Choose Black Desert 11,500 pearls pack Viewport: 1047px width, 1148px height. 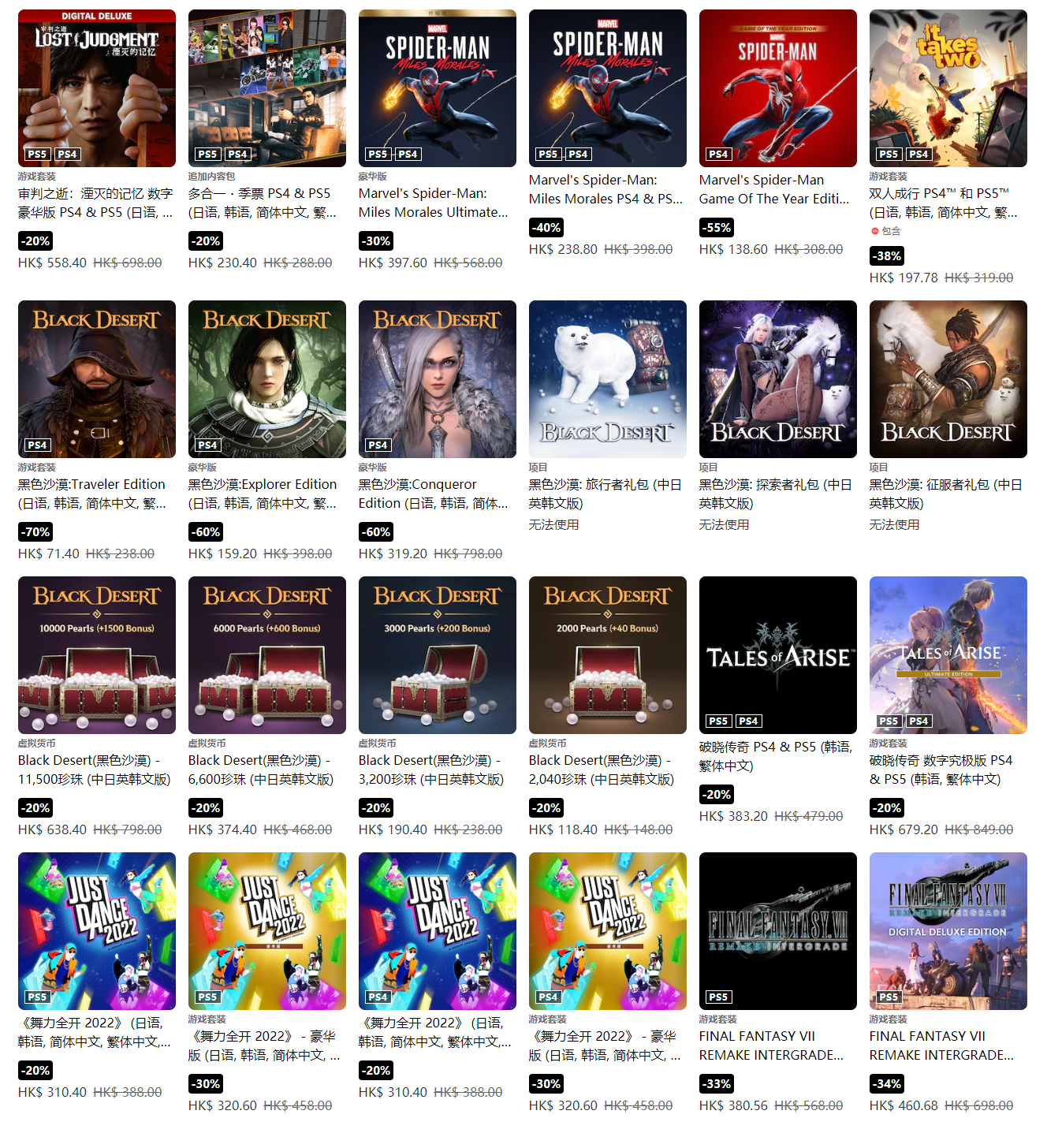click(96, 654)
